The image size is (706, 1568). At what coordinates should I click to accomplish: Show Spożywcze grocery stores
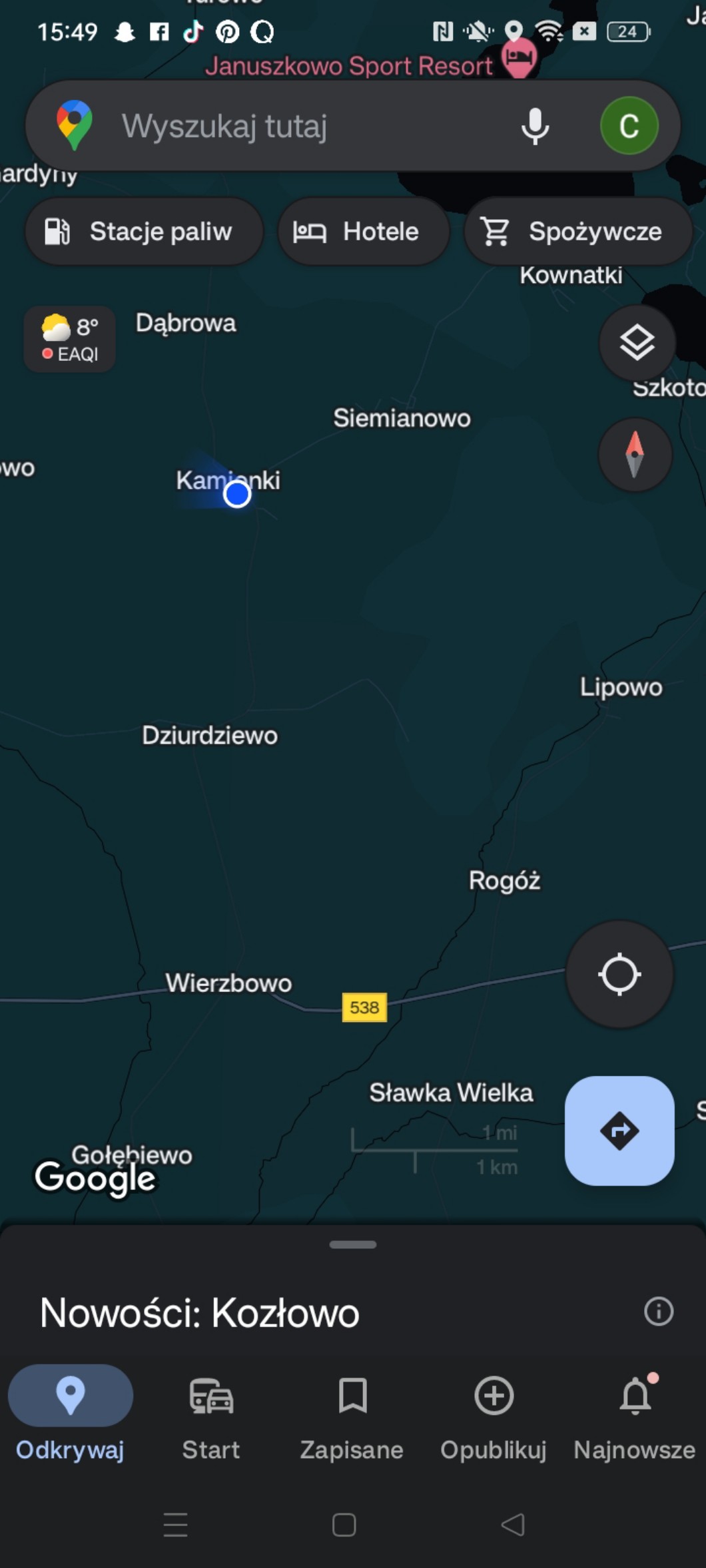577,232
